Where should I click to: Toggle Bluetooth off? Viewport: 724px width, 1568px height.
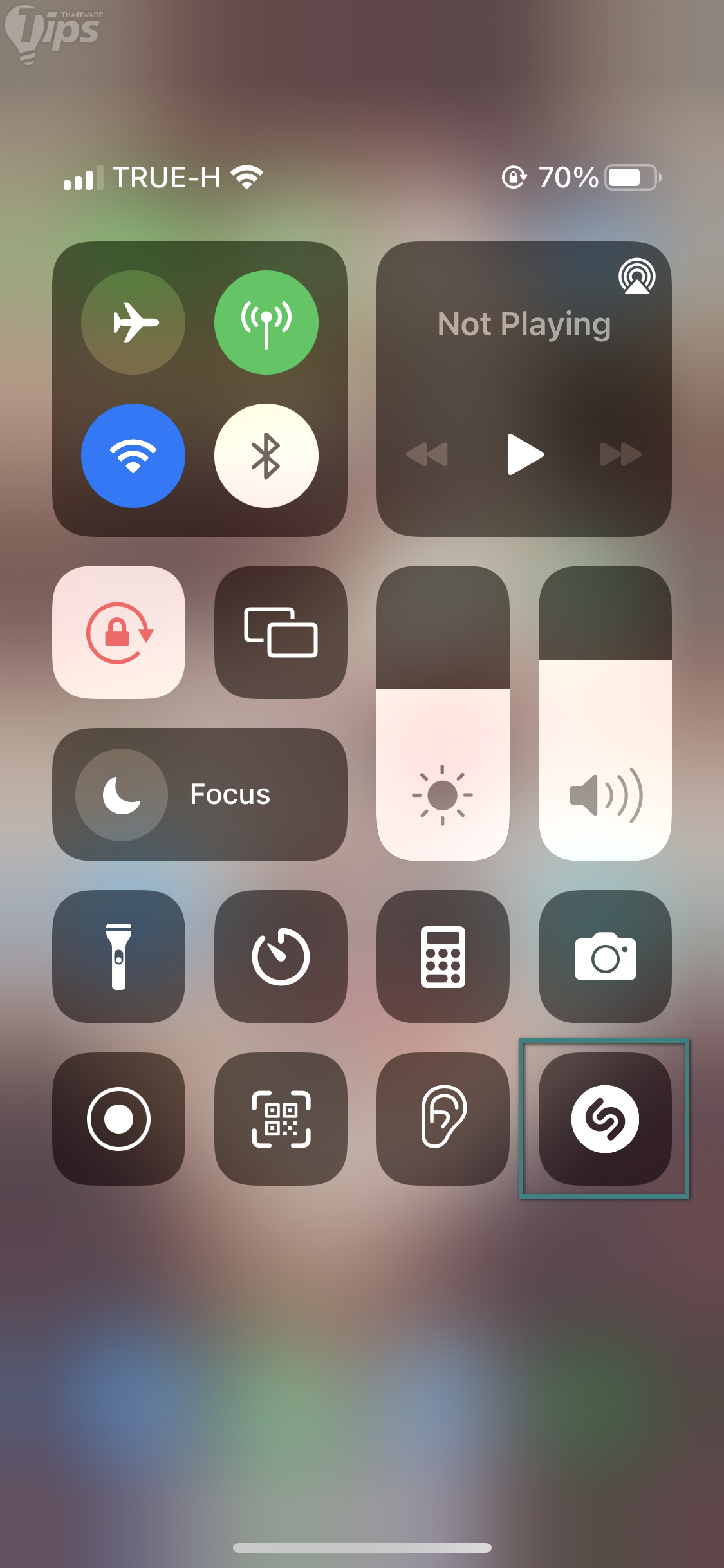coord(266,456)
